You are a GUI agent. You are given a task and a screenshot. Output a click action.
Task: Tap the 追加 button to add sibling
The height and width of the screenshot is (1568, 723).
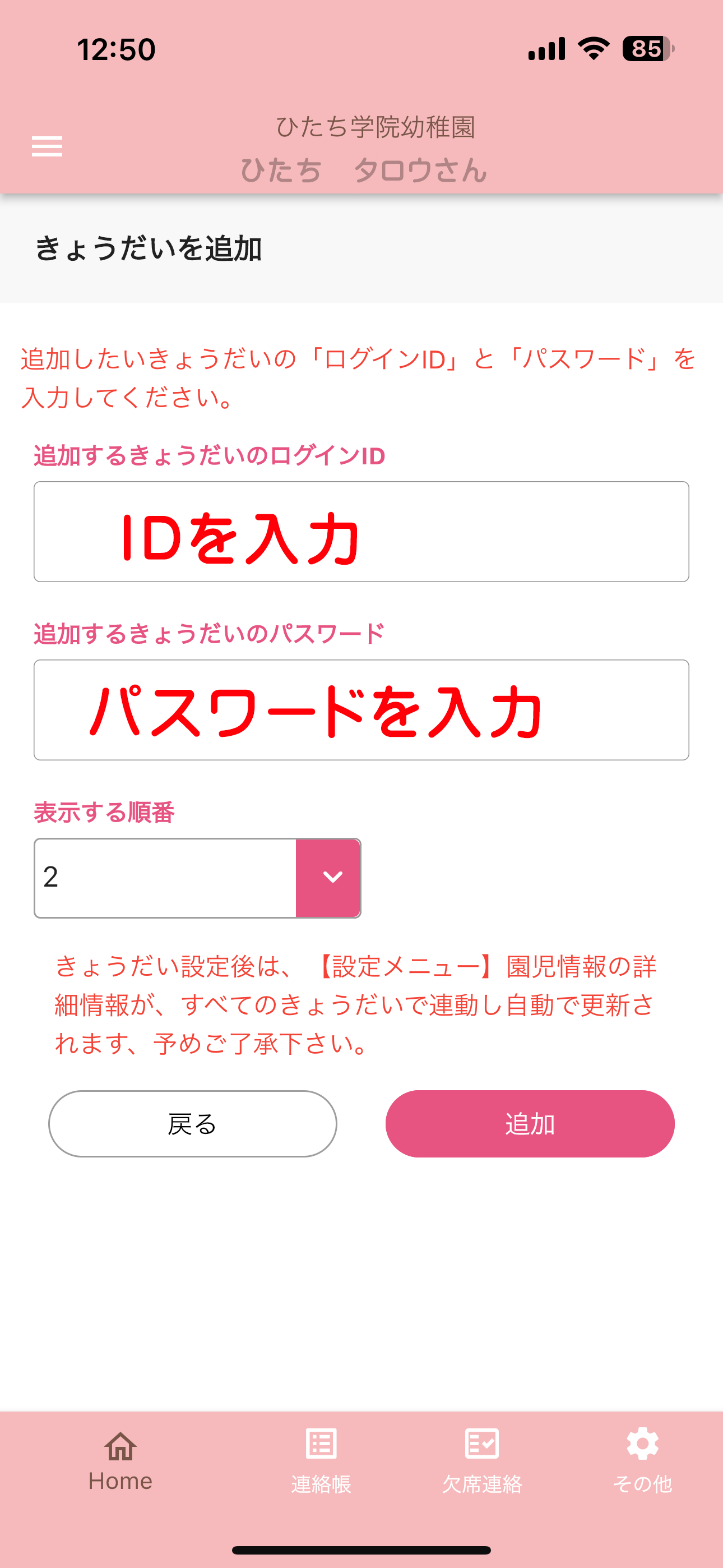point(530,1124)
